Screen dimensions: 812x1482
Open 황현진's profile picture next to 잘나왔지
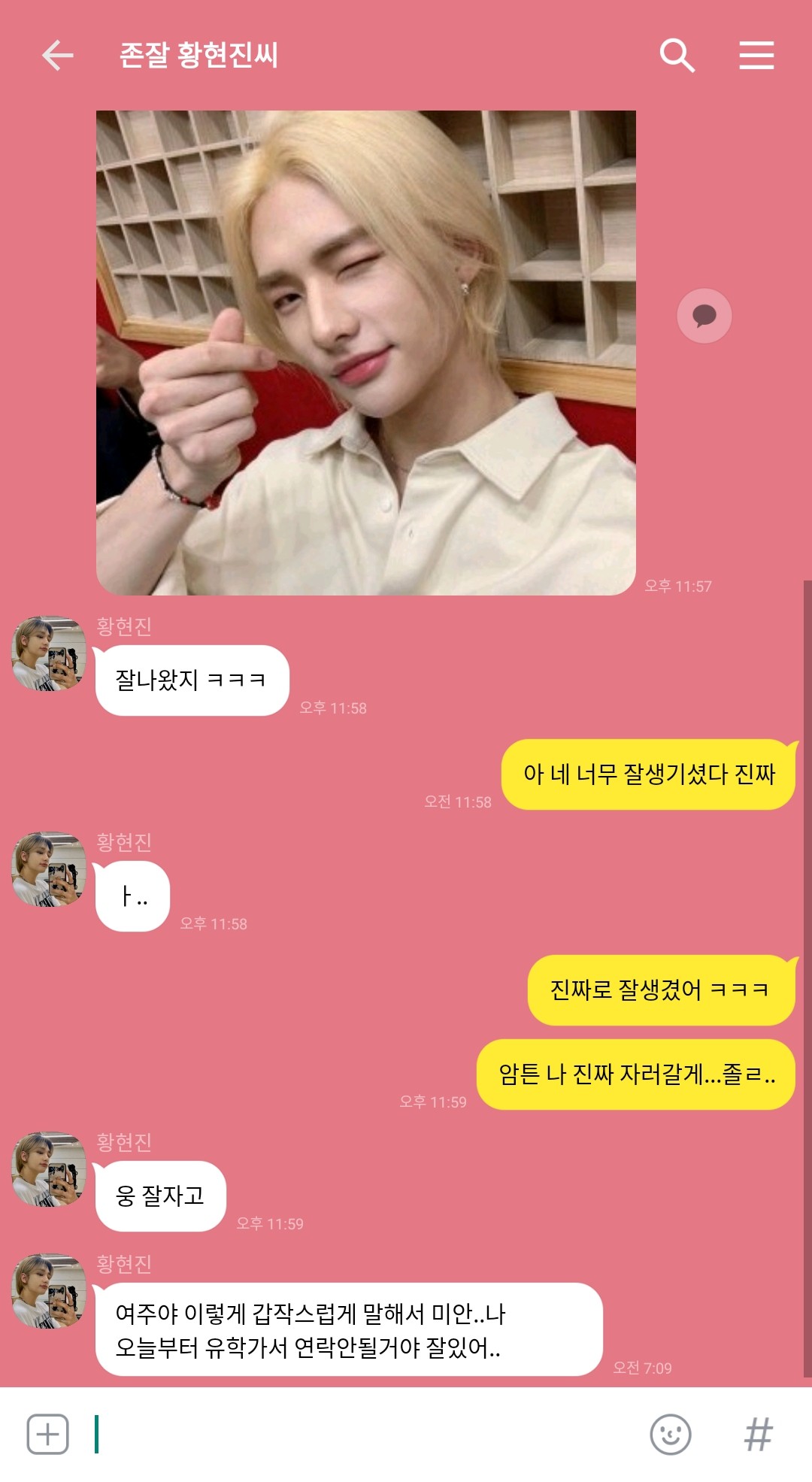[x=49, y=653]
